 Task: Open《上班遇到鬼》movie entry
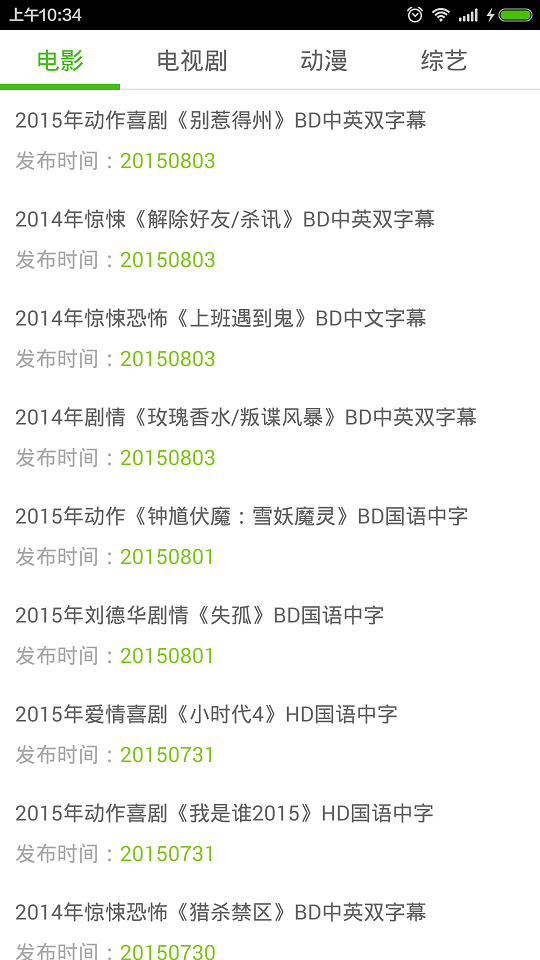270,338
